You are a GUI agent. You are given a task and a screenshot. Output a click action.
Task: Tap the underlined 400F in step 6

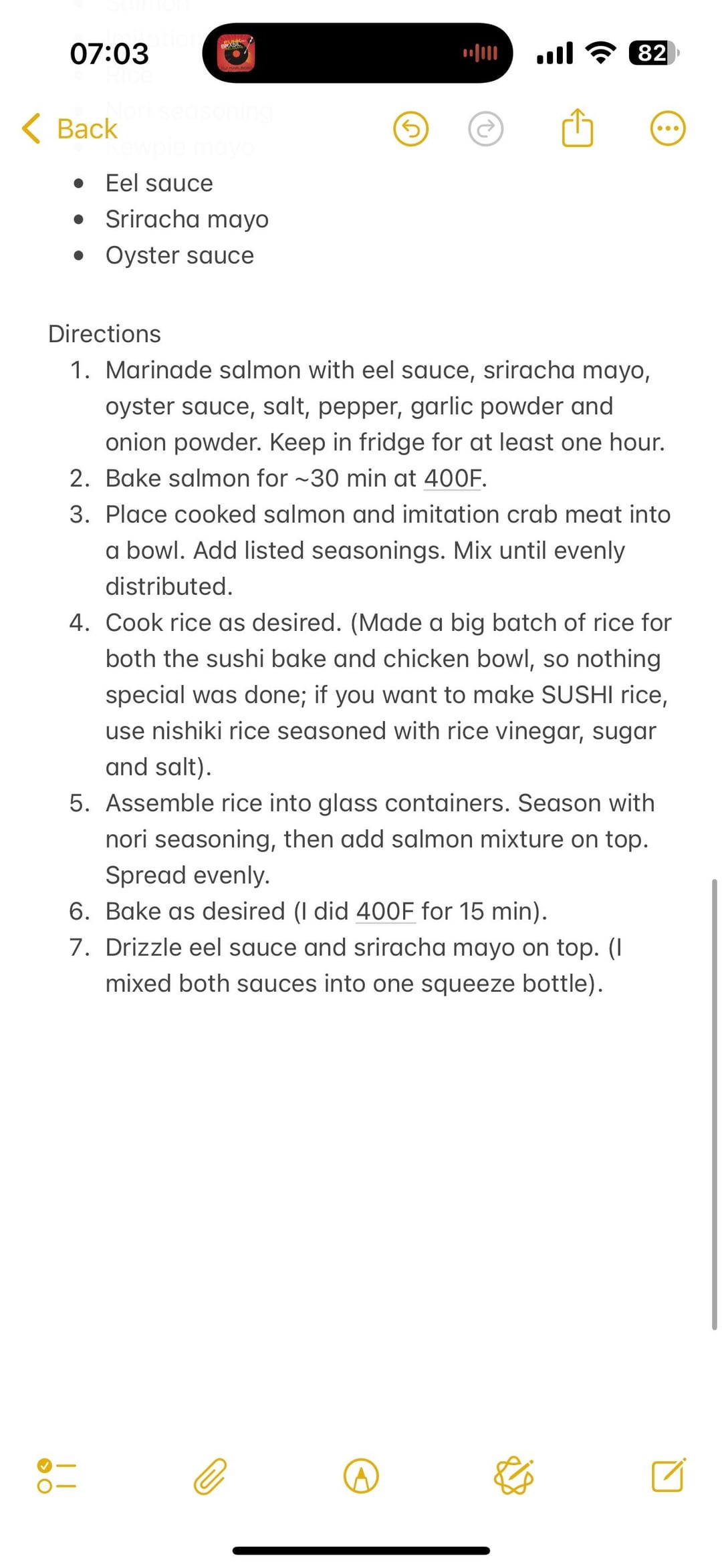click(384, 912)
